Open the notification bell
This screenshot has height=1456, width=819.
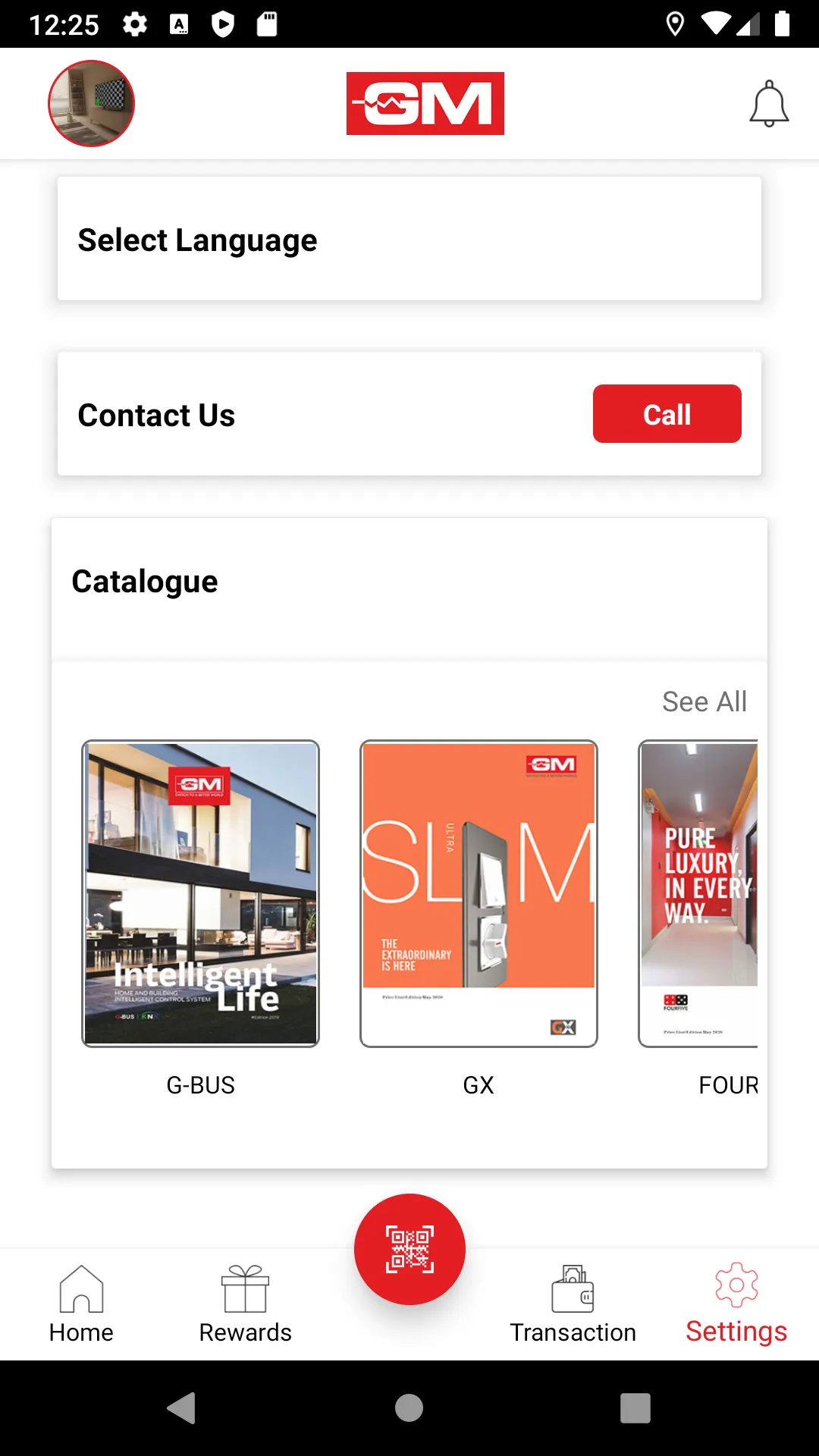click(769, 104)
